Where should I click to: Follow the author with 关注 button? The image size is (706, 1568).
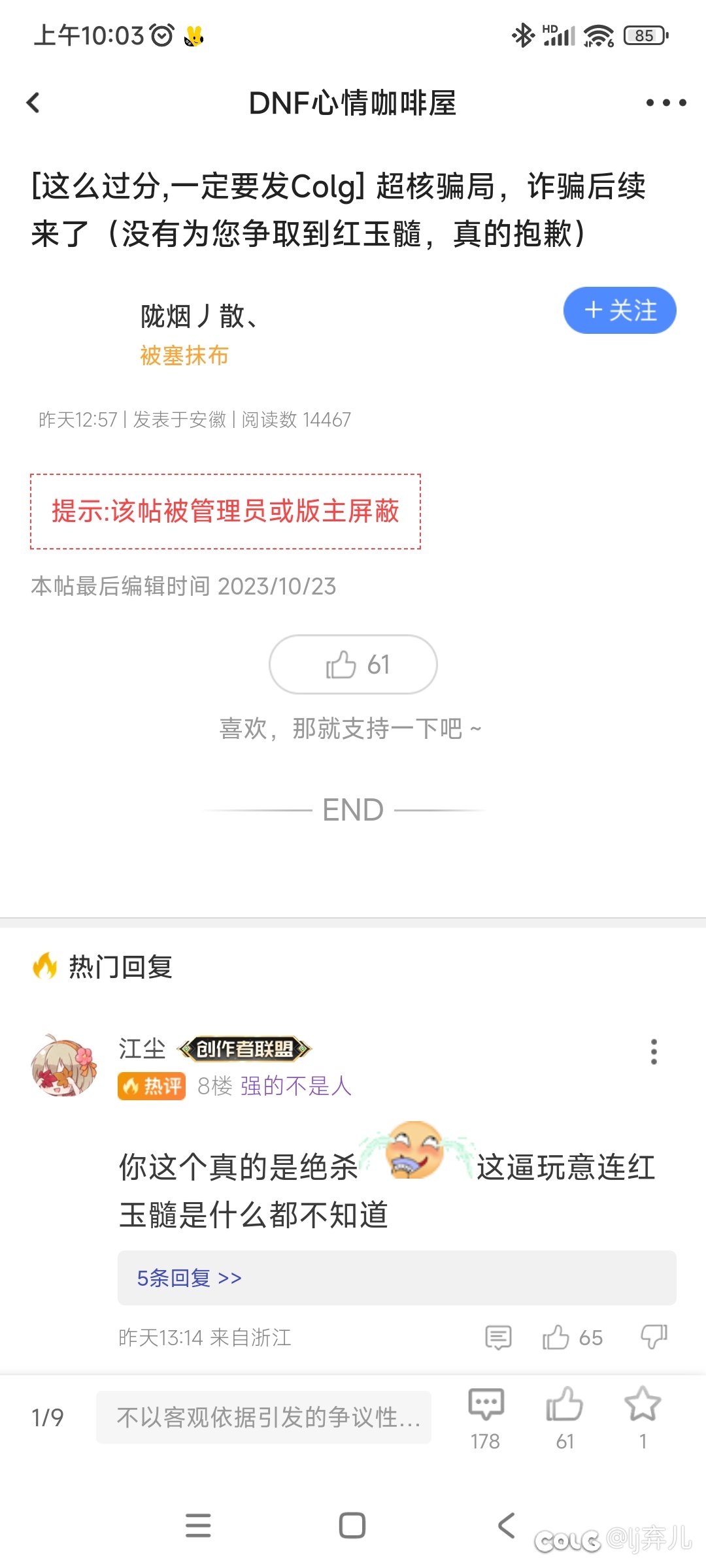point(620,310)
